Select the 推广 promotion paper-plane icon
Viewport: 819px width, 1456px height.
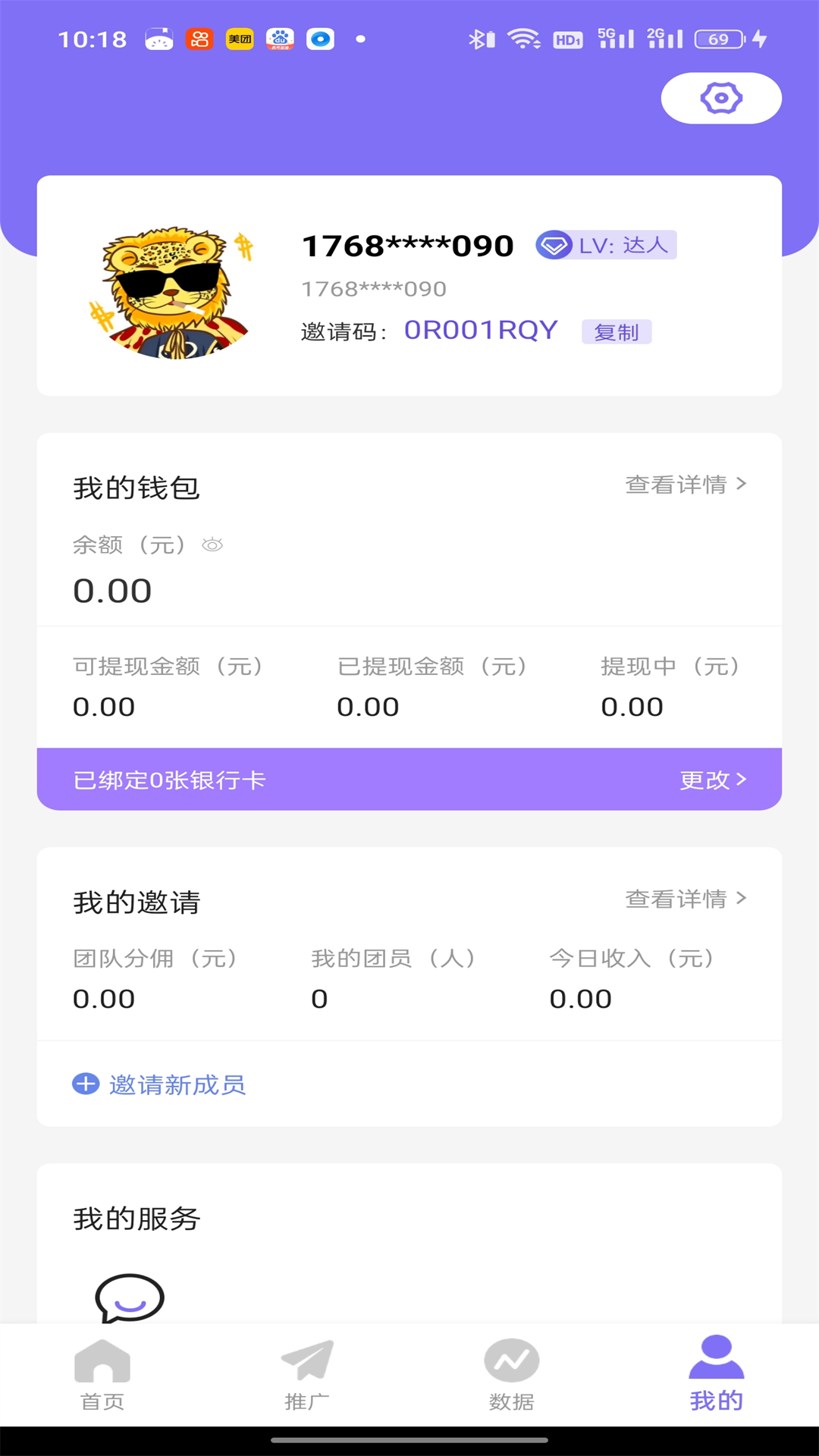click(307, 1361)
